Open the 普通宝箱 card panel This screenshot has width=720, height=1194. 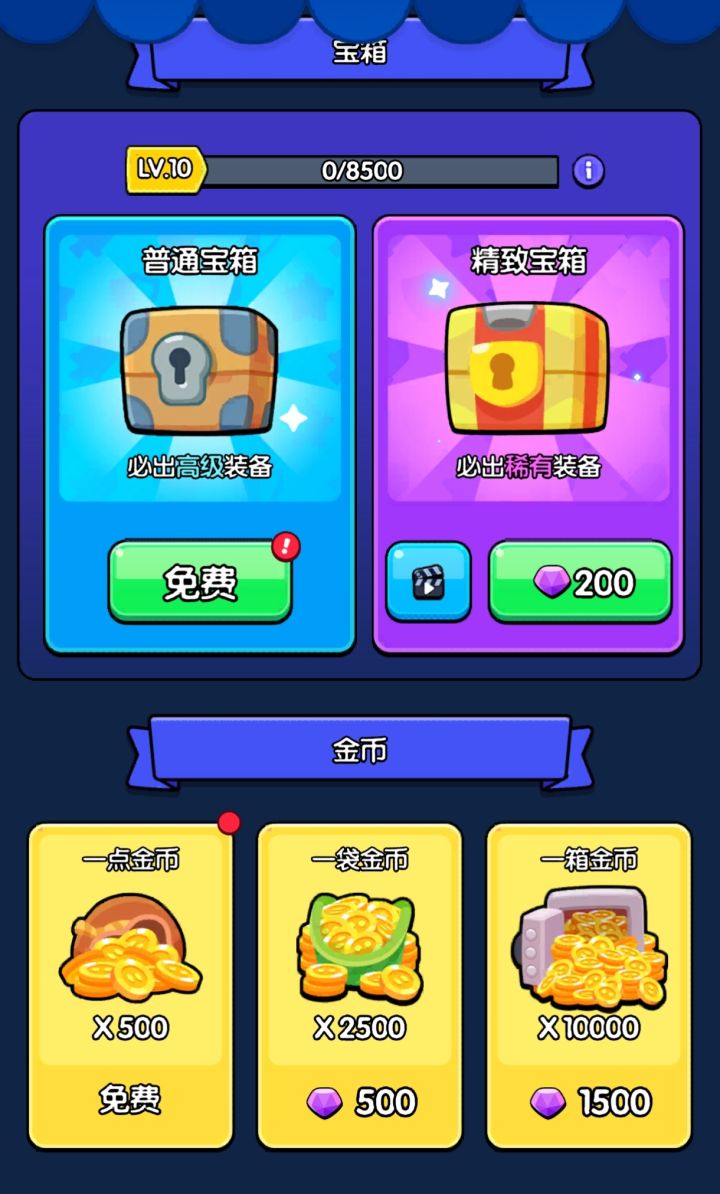tap(198, 430)
